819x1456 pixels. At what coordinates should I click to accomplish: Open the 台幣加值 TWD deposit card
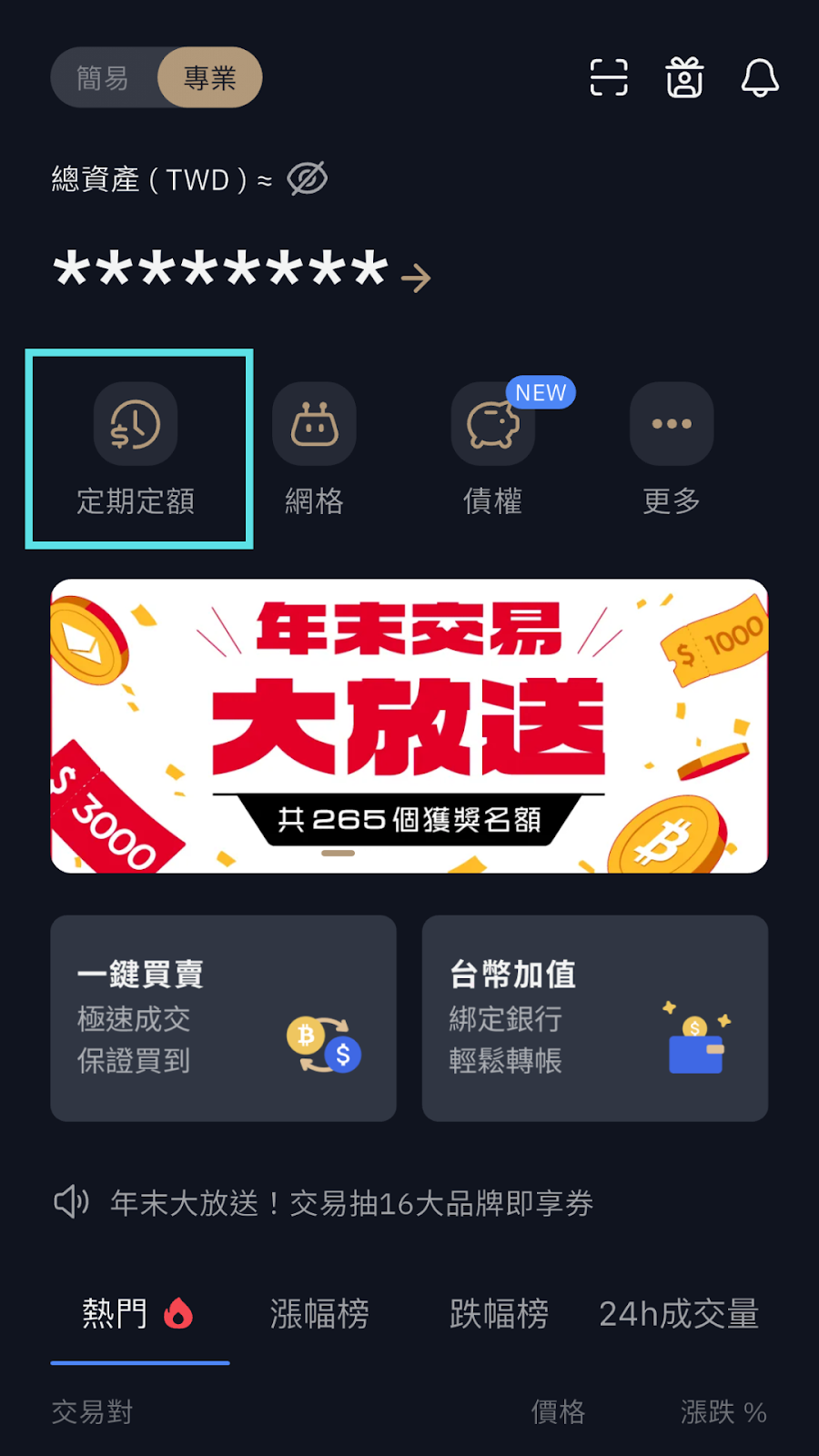tap(594, 1017)
